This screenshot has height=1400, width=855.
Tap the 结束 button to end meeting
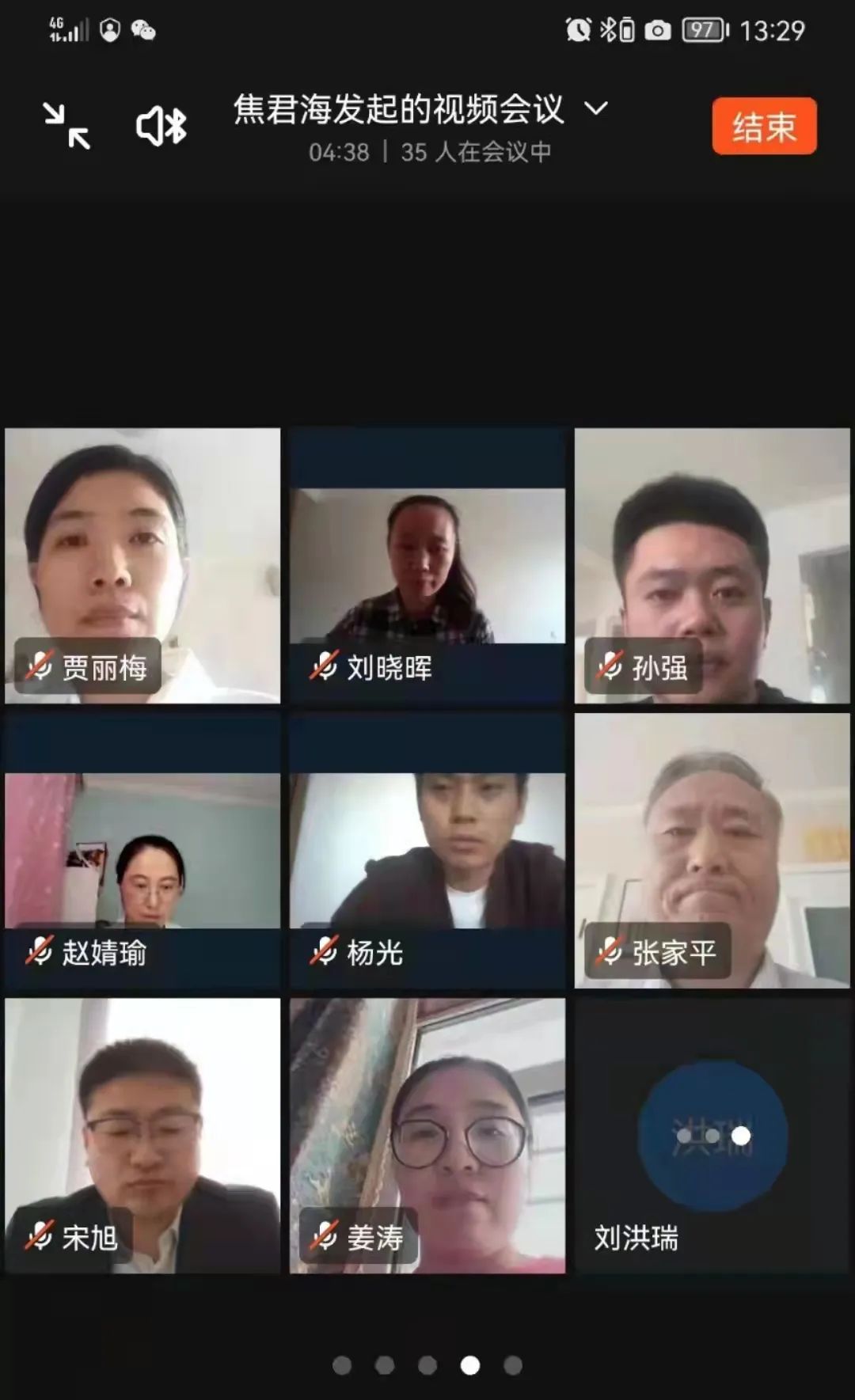coord(763,126)
